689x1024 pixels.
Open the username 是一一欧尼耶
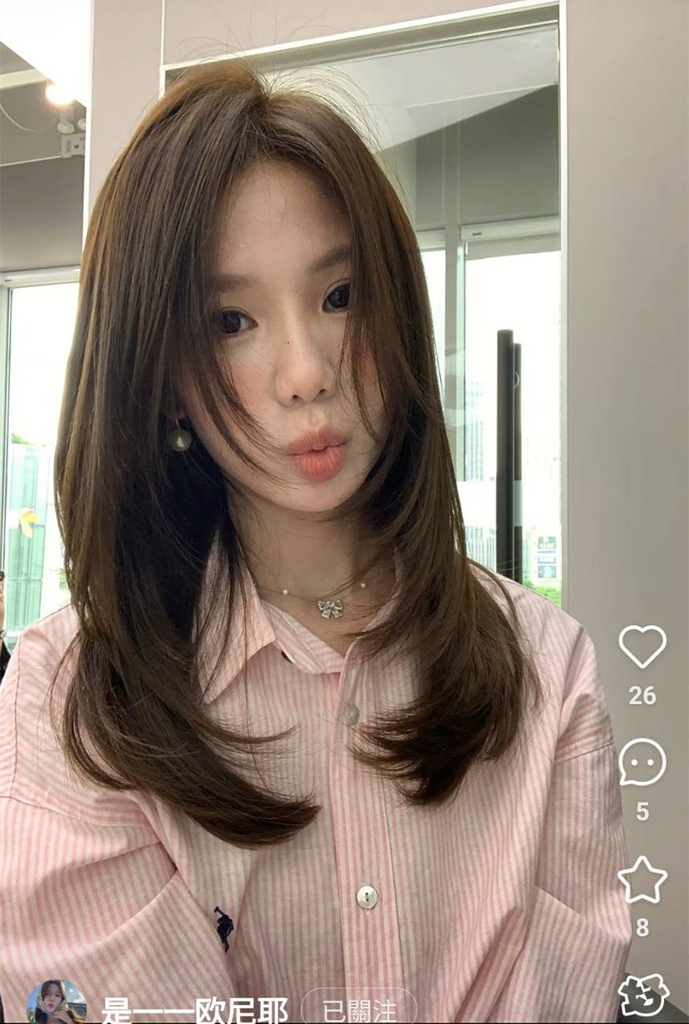194,1009
